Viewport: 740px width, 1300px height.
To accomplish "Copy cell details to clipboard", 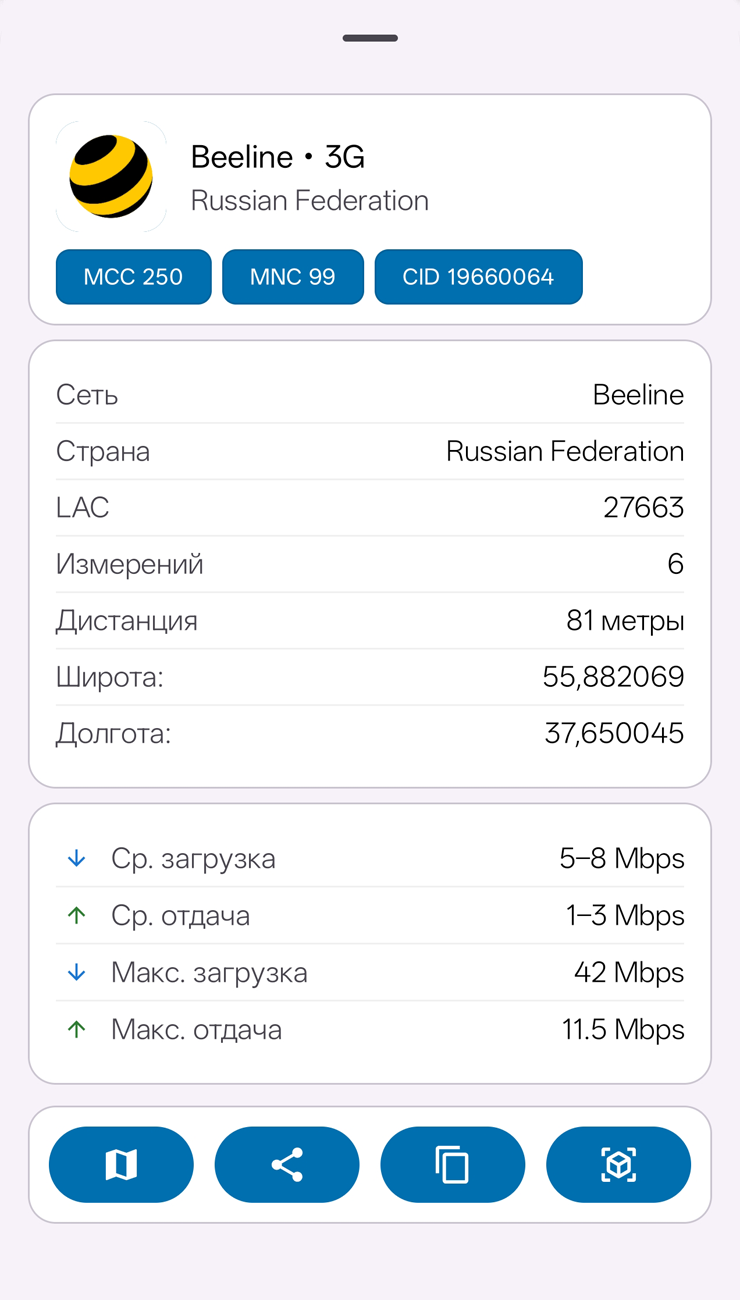I will pos(453,1164).
